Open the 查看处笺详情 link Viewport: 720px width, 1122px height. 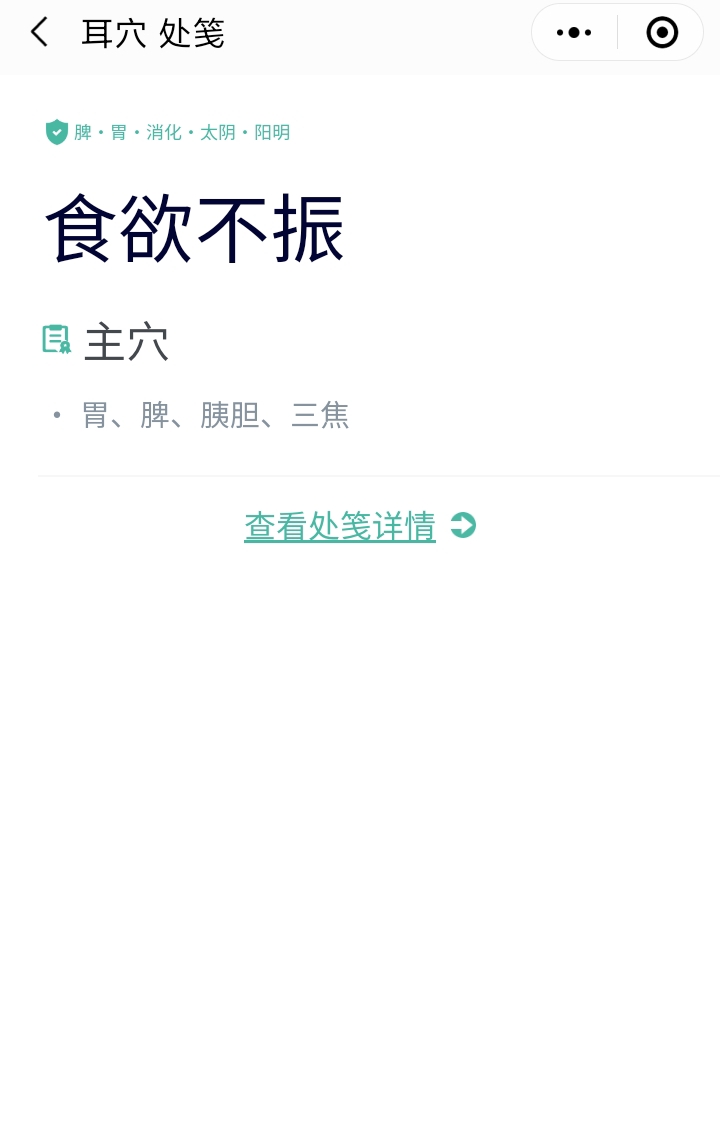point(340,526)
